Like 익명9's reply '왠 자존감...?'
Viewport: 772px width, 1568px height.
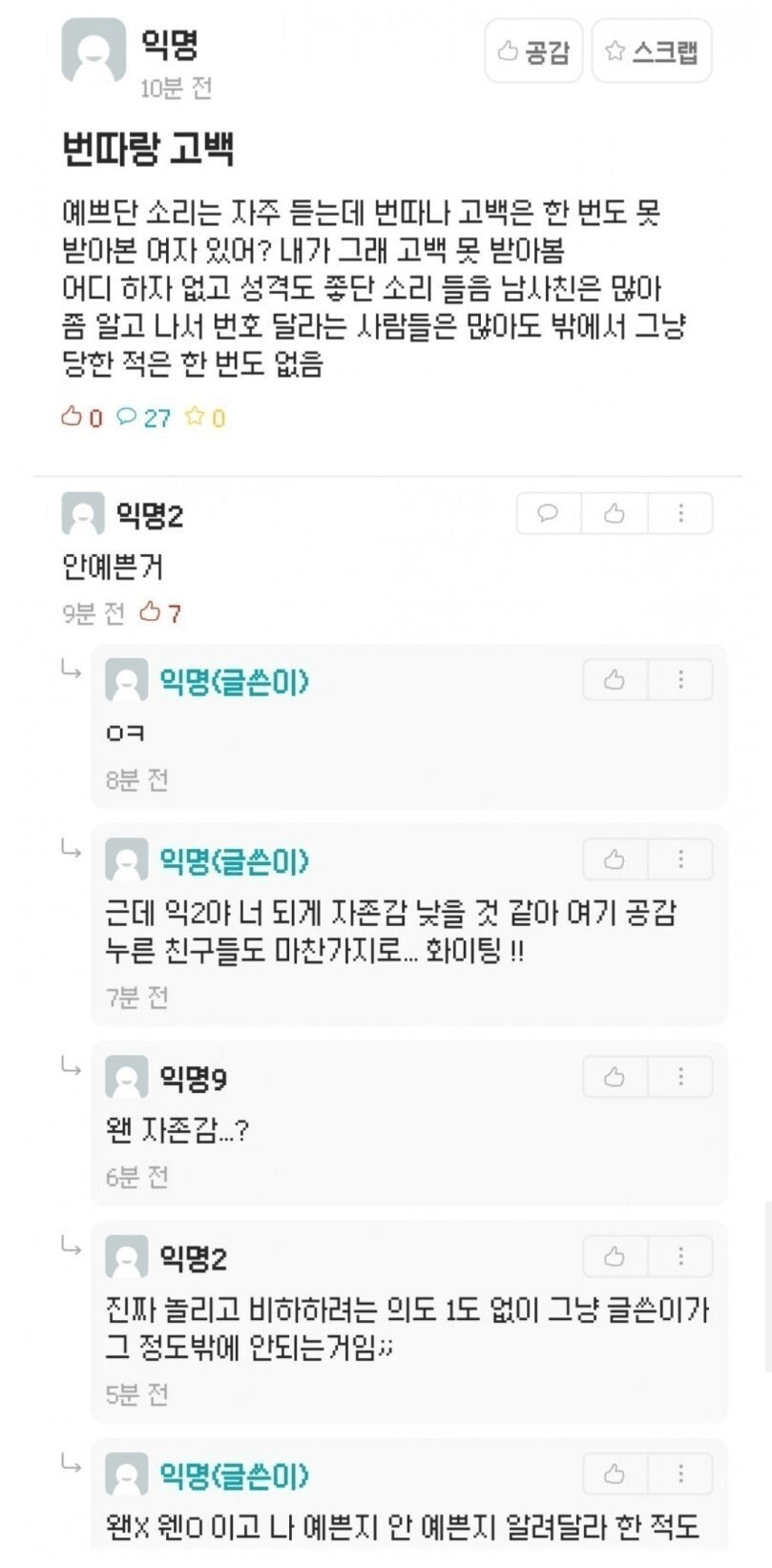[x=615, y=1077]
